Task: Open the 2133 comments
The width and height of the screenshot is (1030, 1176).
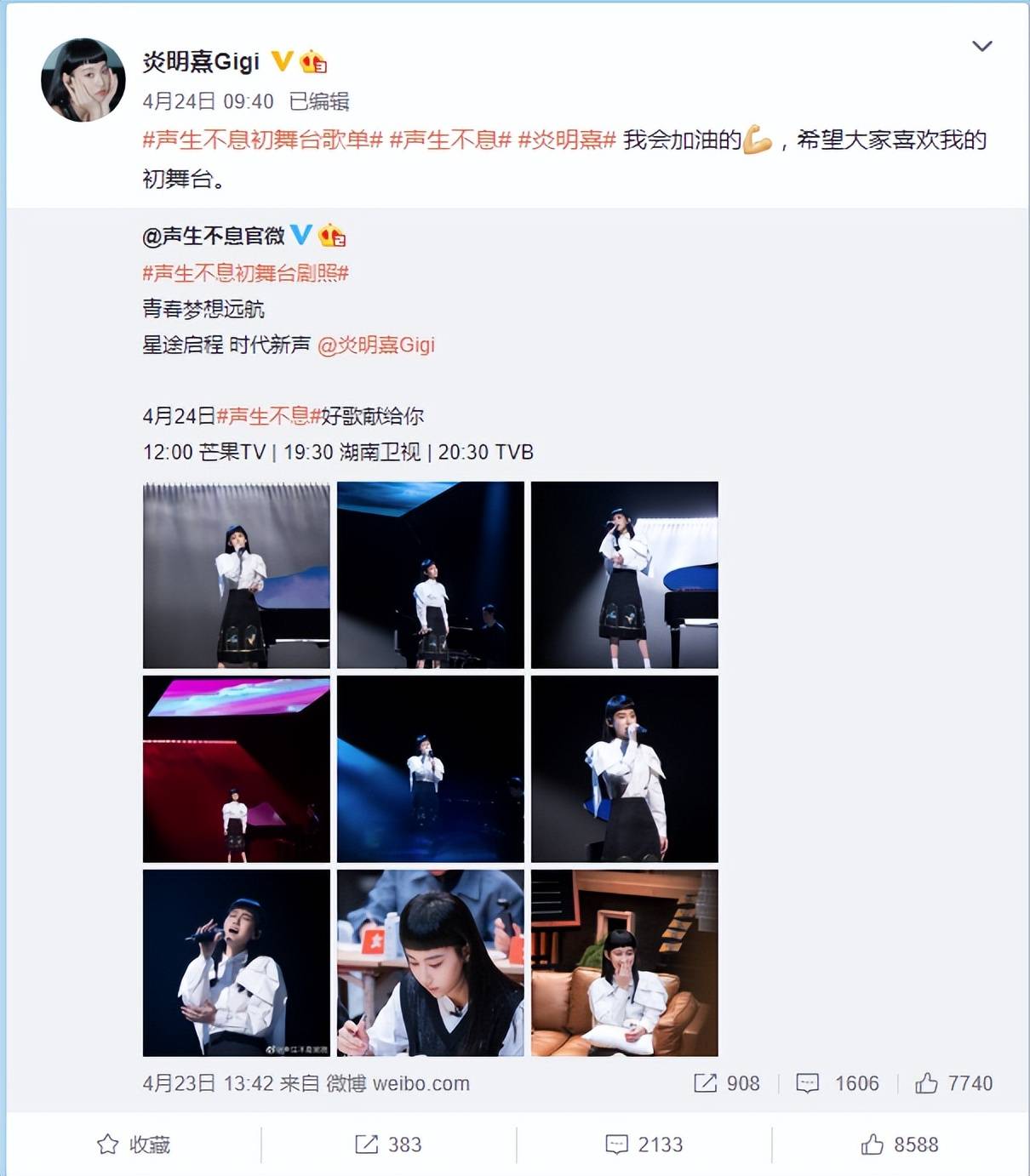Action: tap(644, 1145)
